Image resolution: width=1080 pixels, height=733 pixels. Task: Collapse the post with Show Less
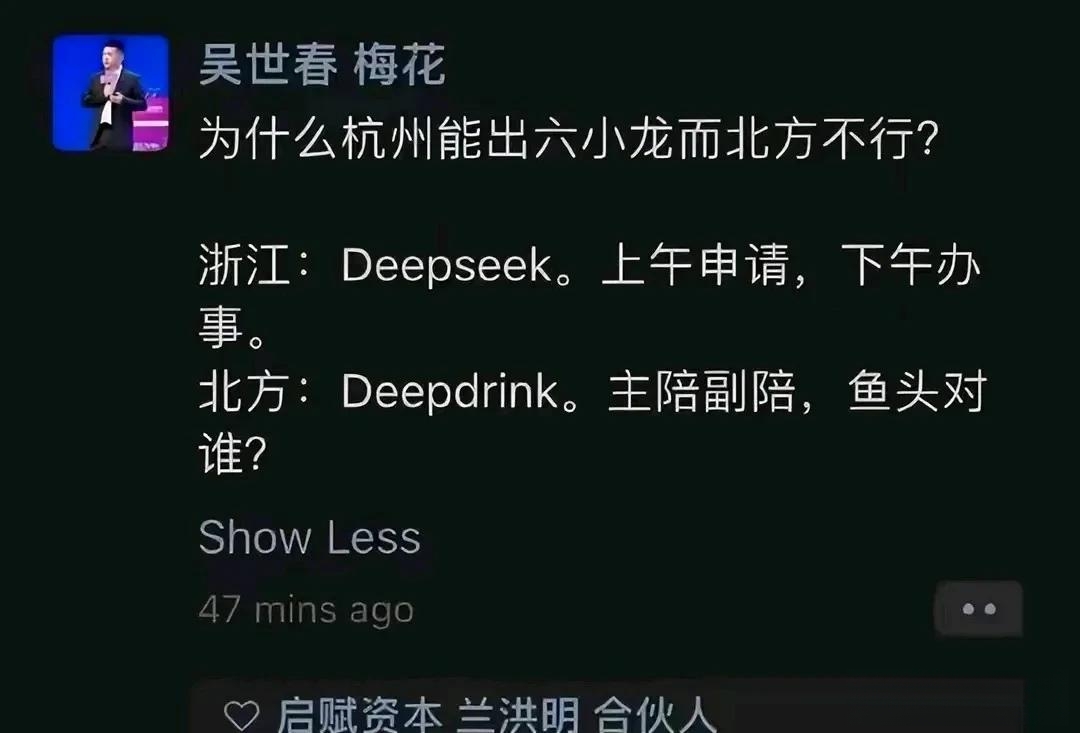[309, 537]
